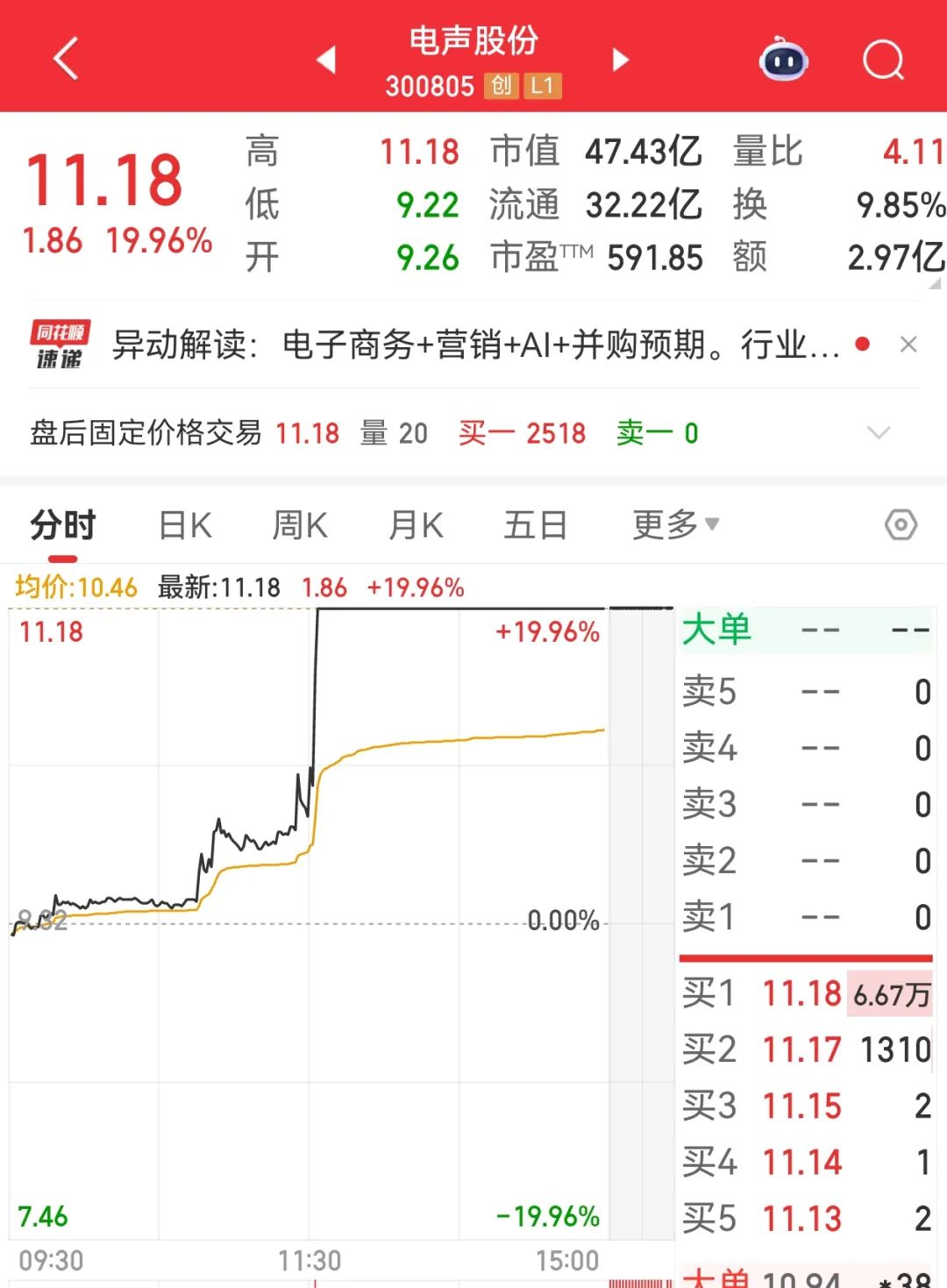The image size is (947, 1288).
Task: Select the 分时 chart tab
Action: coord(62,525)
